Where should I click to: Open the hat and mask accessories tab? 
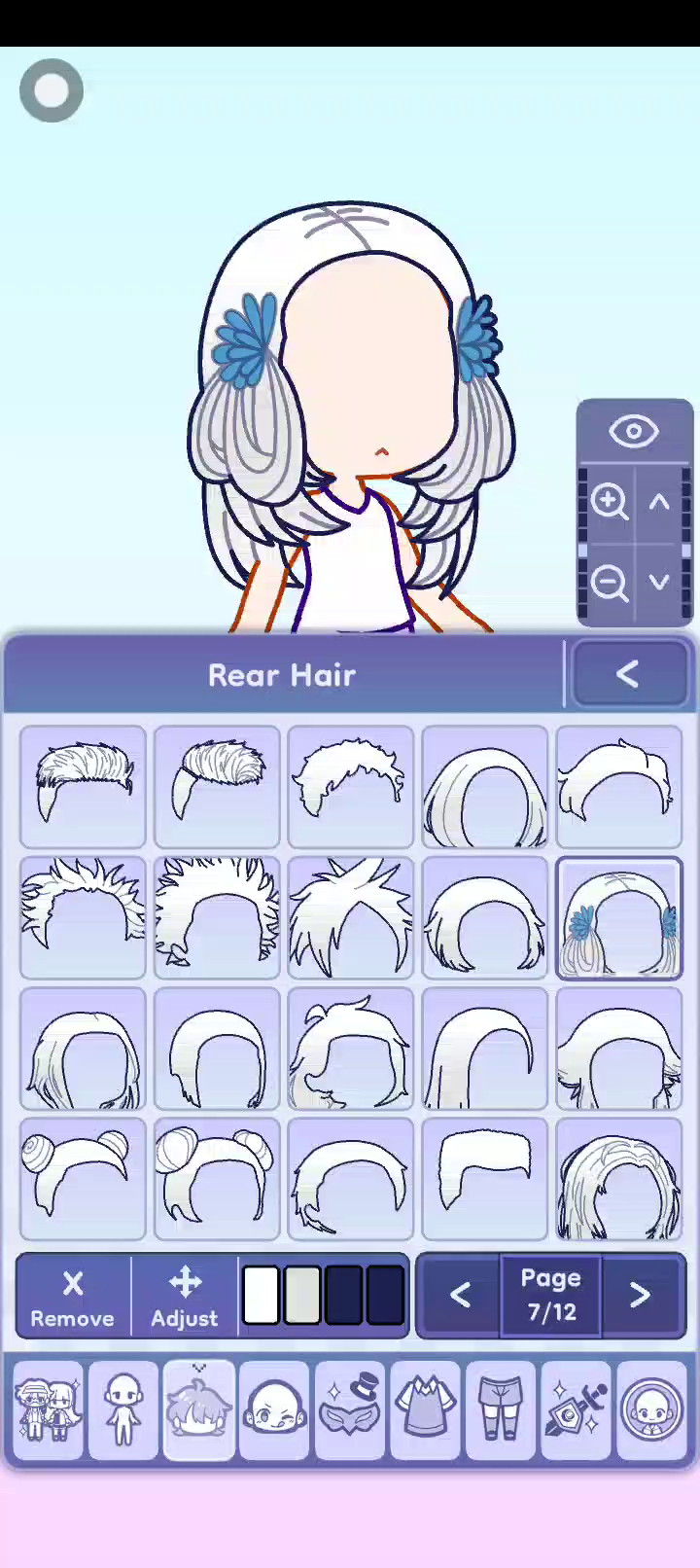point(350,1409)
